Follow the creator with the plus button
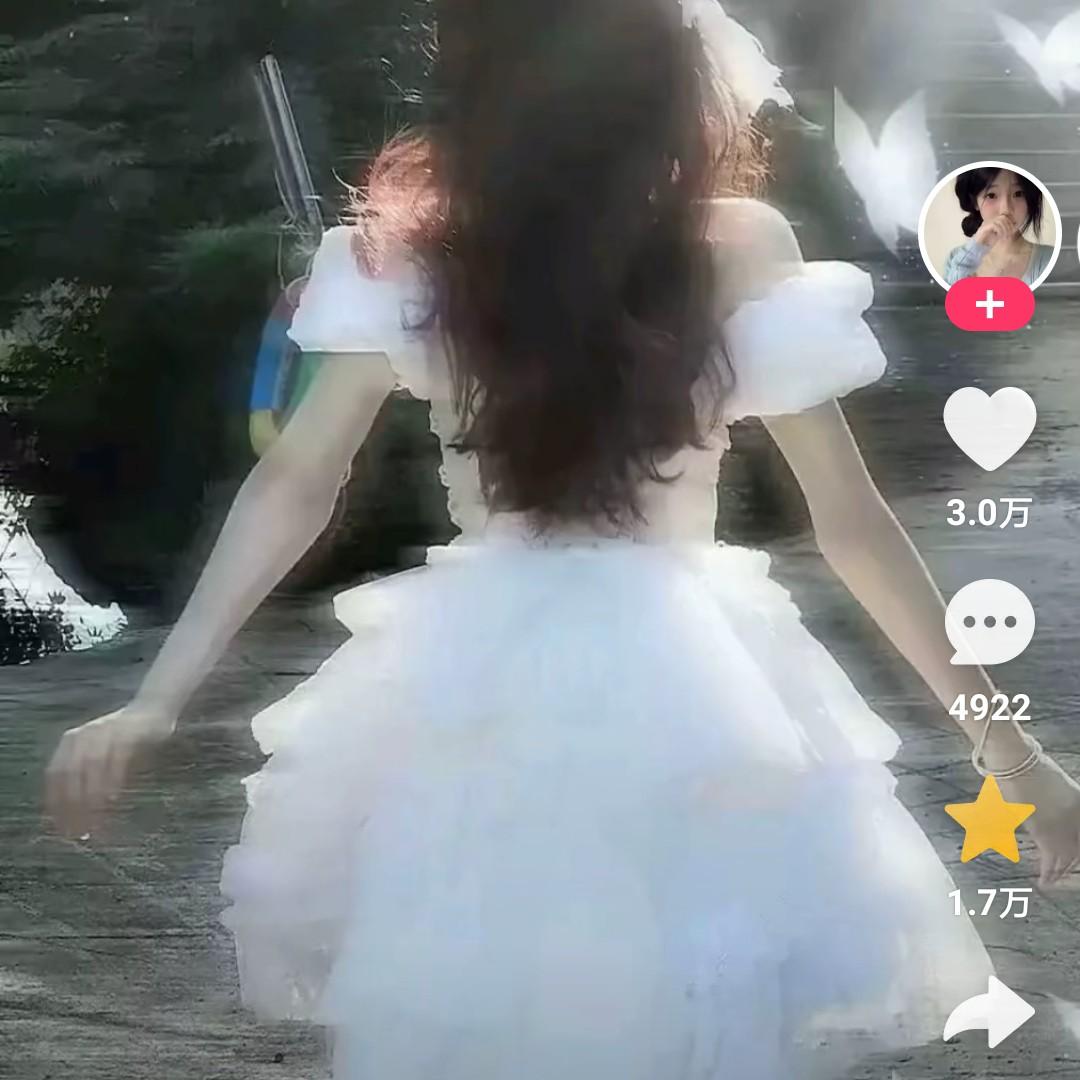Screen dimensions: 1080x1080 click(989, 304)
